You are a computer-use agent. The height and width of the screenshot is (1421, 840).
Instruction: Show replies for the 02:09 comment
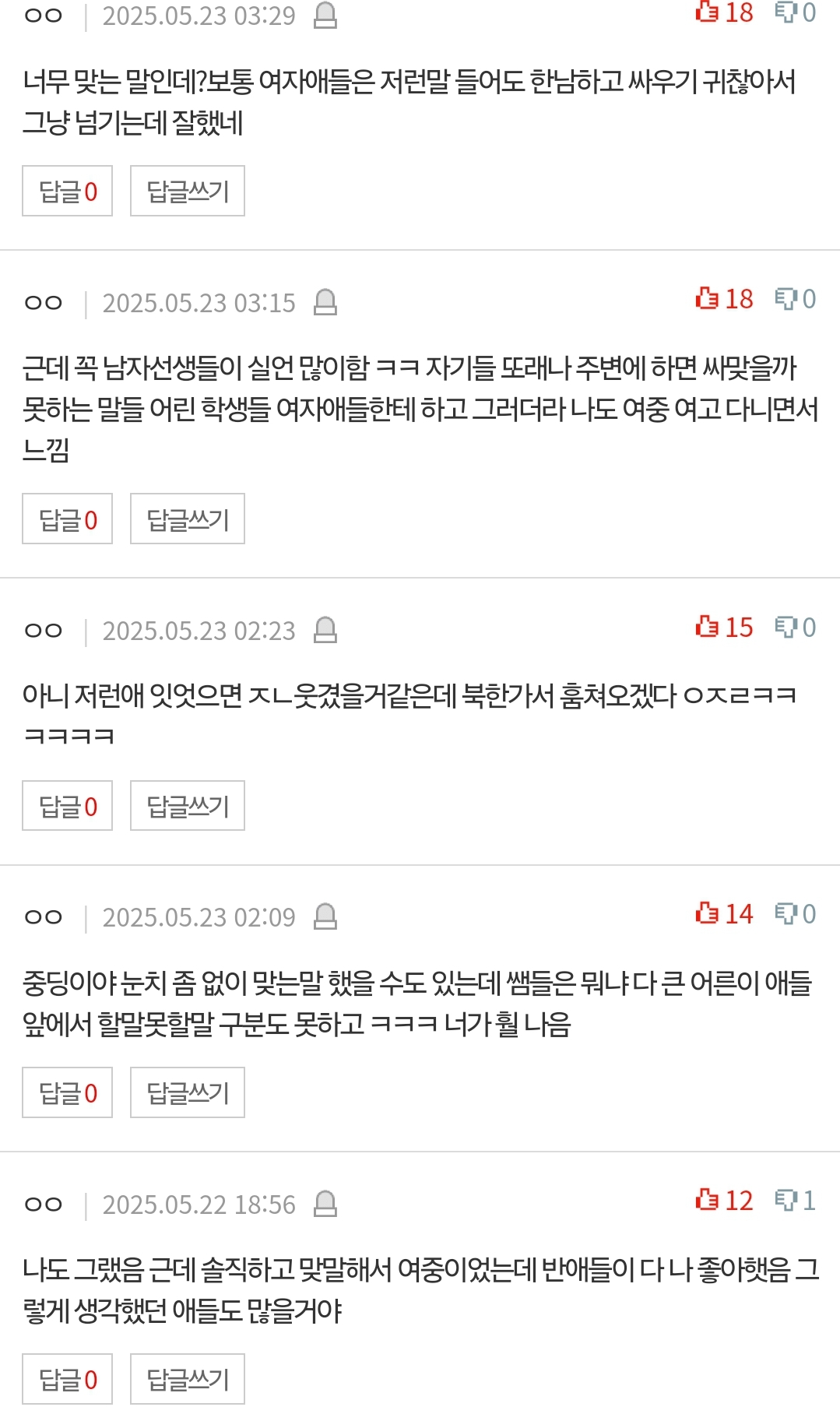coord(68,1093)
